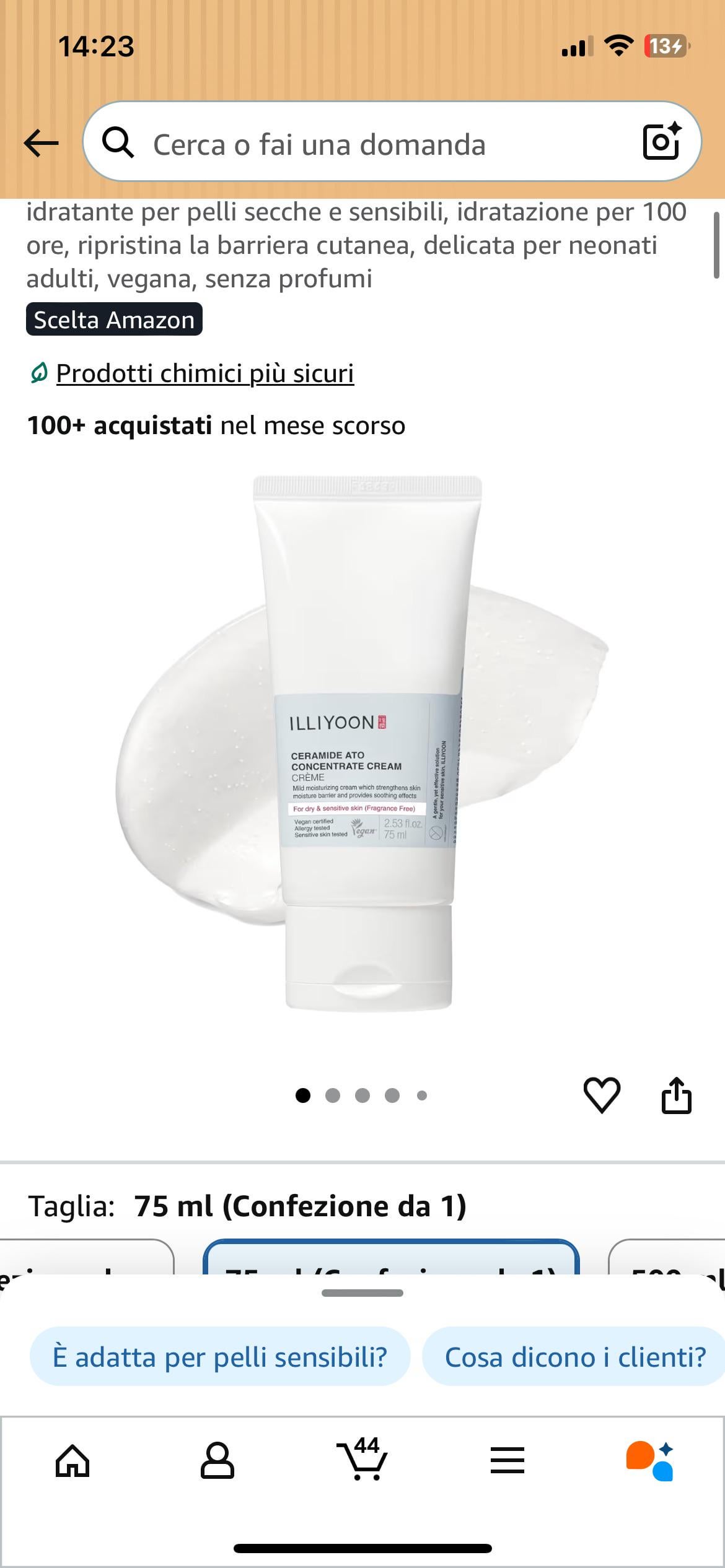Open the Rufus AI assistant tab
This screenshot has width=725, height=1568.
tap(651, 1461)
